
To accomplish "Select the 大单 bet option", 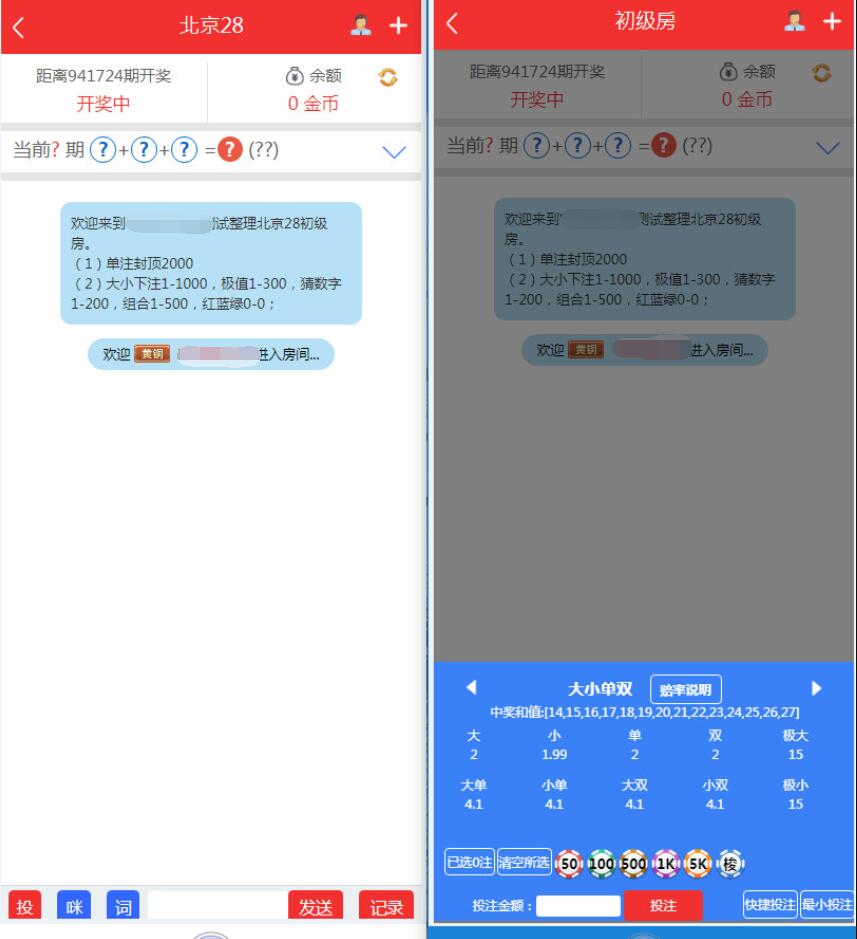I will [x=474, y=795].
